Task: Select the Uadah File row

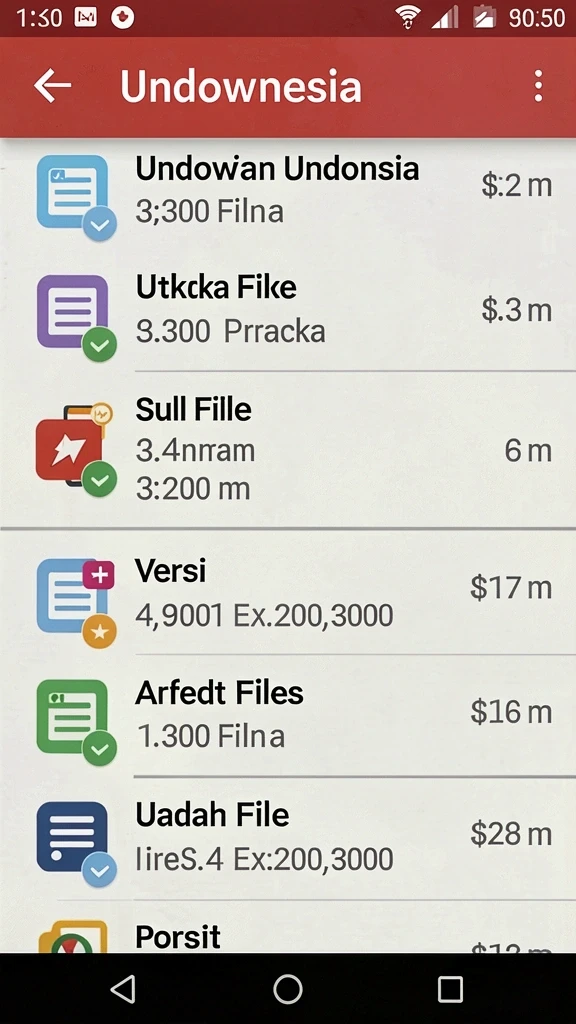Action: point(288,839)
